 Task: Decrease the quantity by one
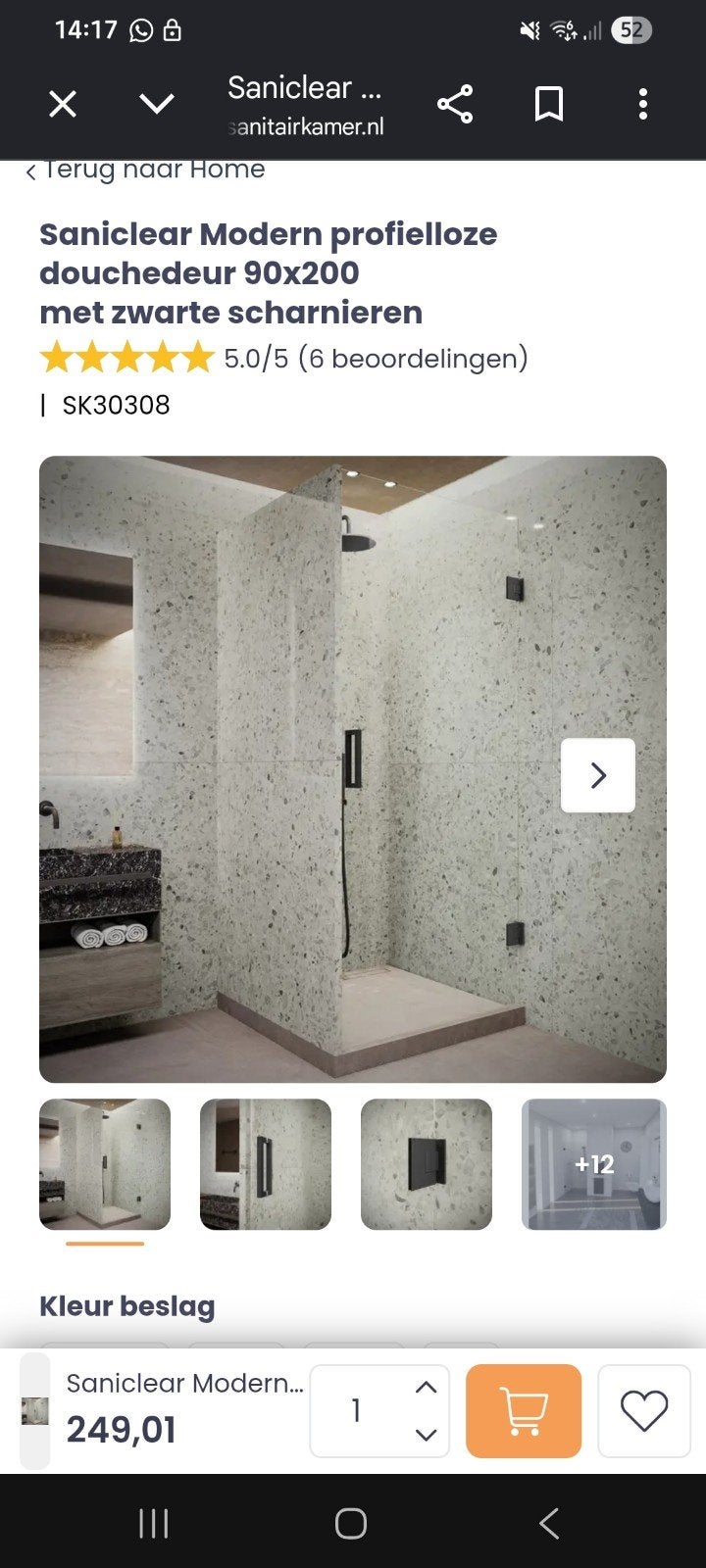pyautogui.click(x=426, y=1435)
